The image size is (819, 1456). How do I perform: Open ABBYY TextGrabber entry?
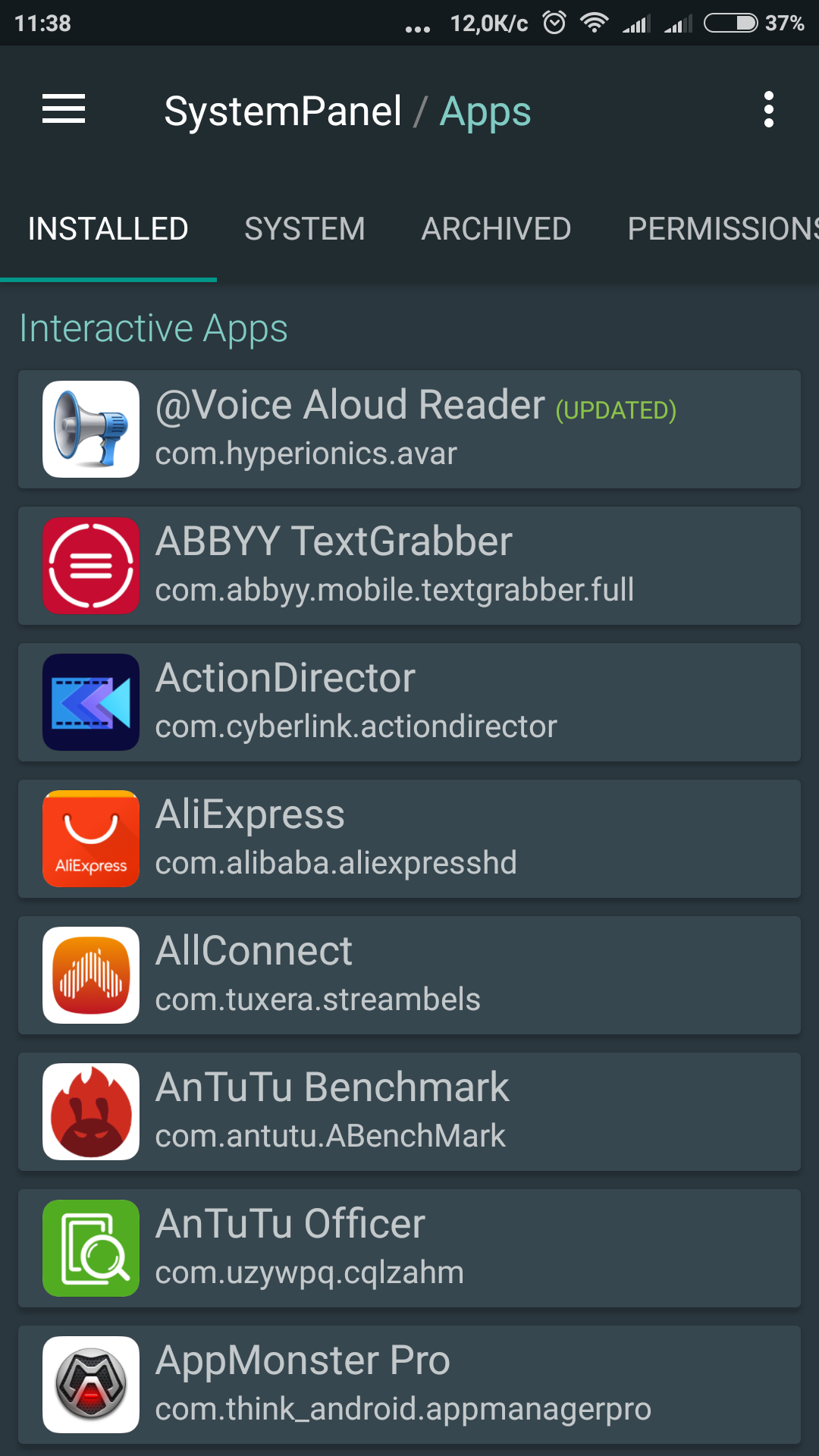(x=409, y=566)
